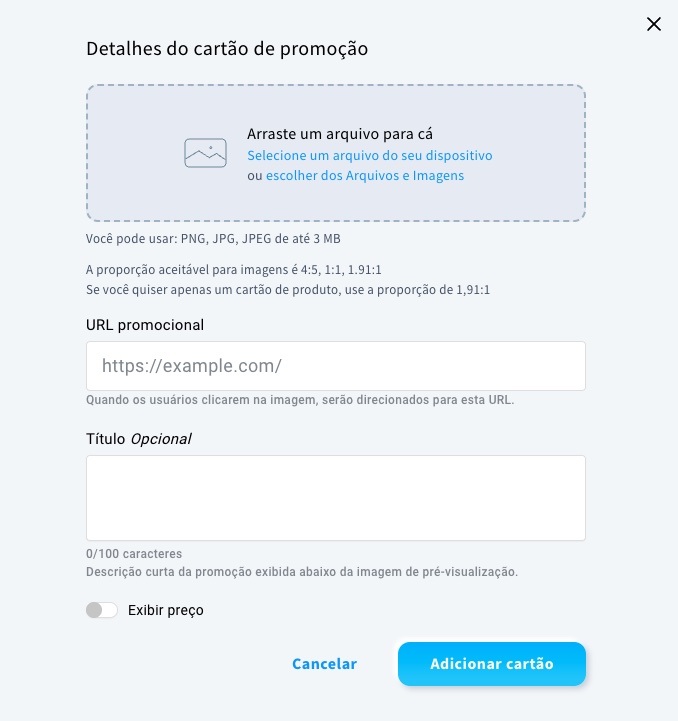Screen dimensions: 678x721
Task: Tap Cancelar button
Action: pos(324,664)
